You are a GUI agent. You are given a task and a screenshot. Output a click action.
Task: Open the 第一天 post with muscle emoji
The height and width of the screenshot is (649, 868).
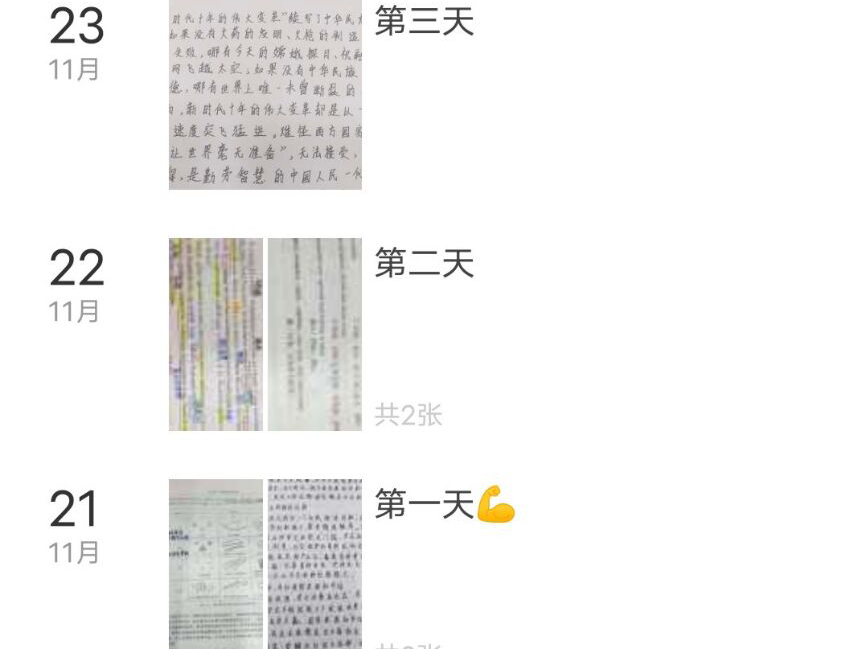pyautogui.click(x=444, y=505)
